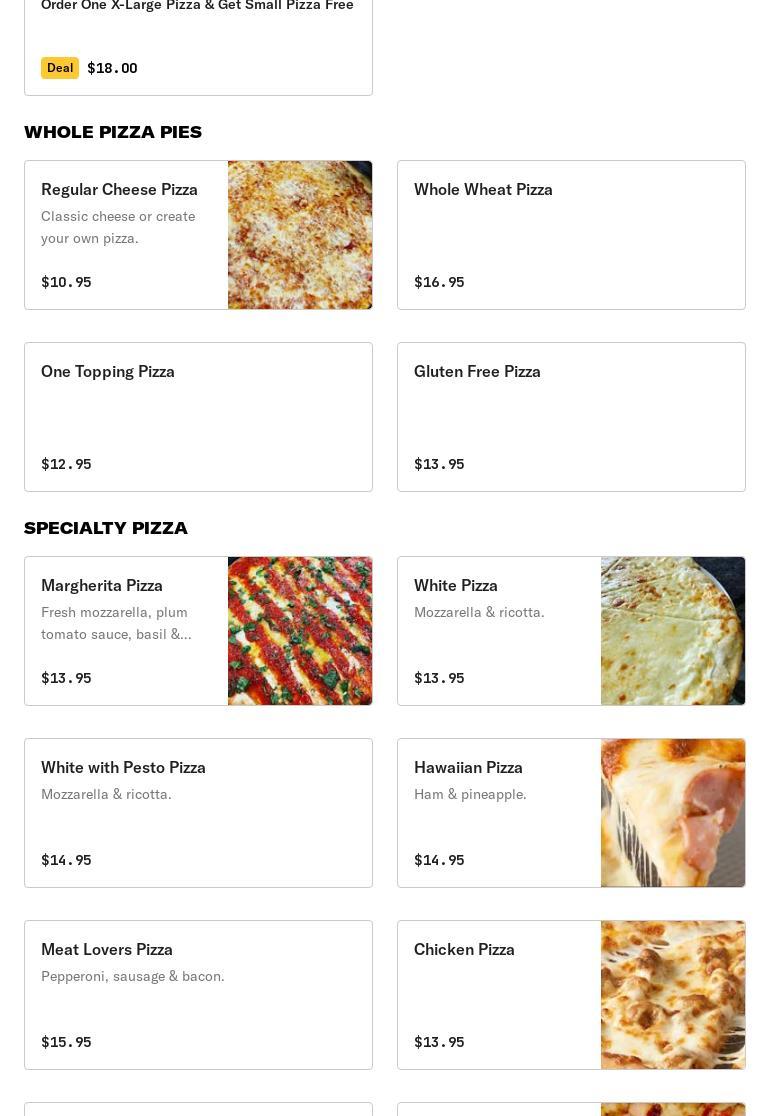Tap the White Pizza card
This screenshot has height=1116, width=770.
(571, 631)
